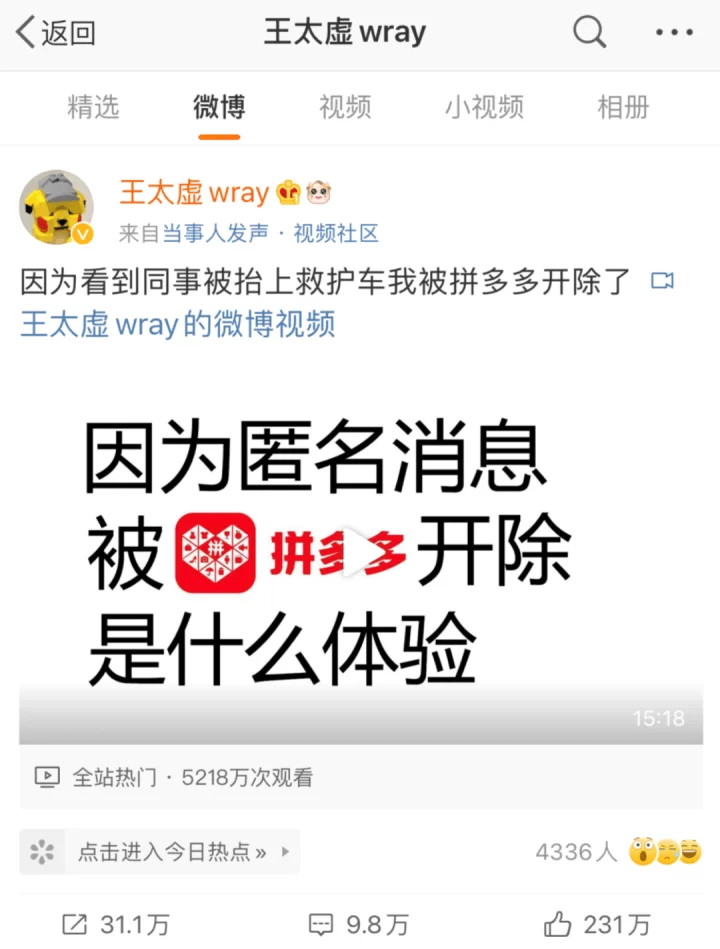Open the three-dot overflow menu
720x949 pixels.
pyautogui.click(x=673, y=33)
